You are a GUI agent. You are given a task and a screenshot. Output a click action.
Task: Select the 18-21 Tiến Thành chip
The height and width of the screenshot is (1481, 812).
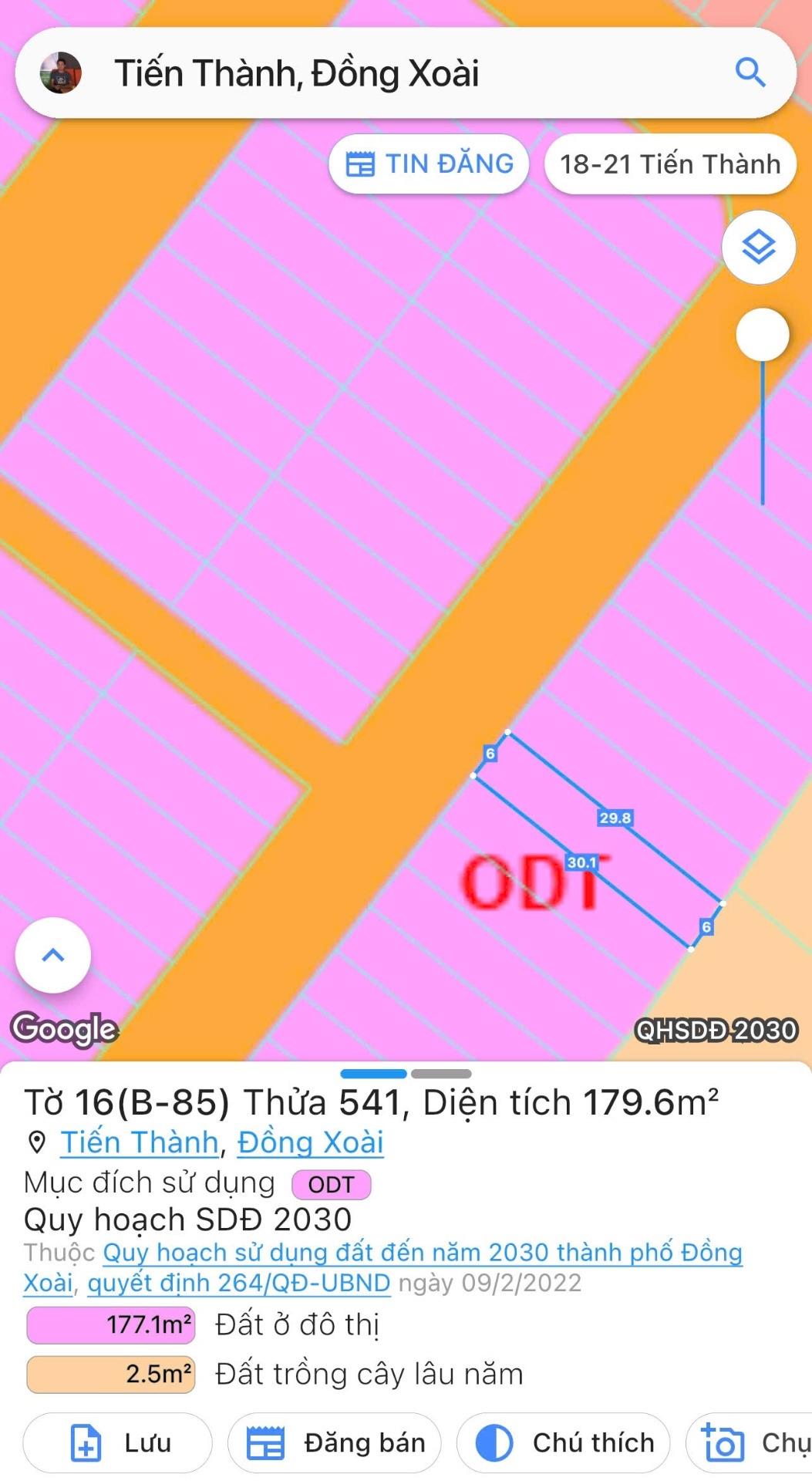669,164
